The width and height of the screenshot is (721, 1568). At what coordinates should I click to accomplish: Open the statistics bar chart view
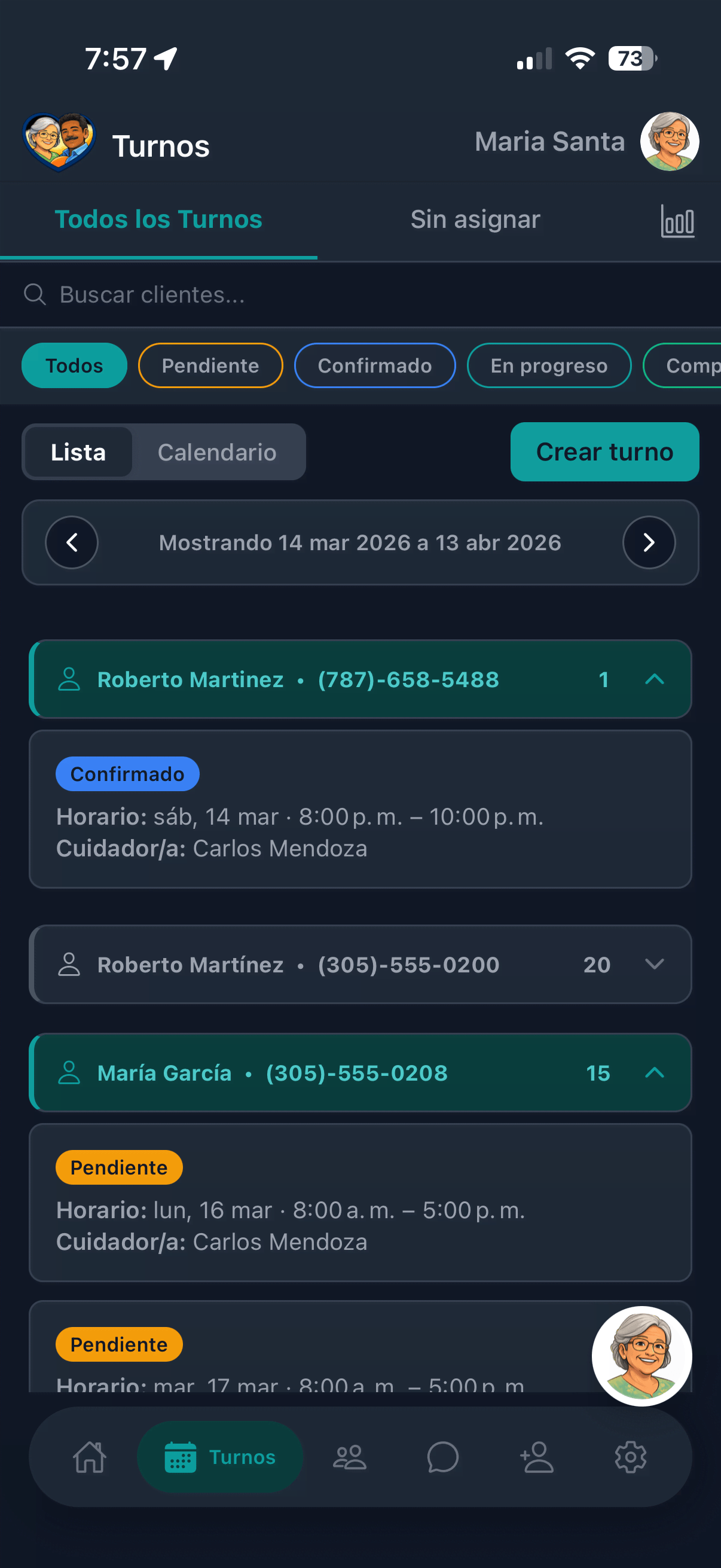(677, 221)
